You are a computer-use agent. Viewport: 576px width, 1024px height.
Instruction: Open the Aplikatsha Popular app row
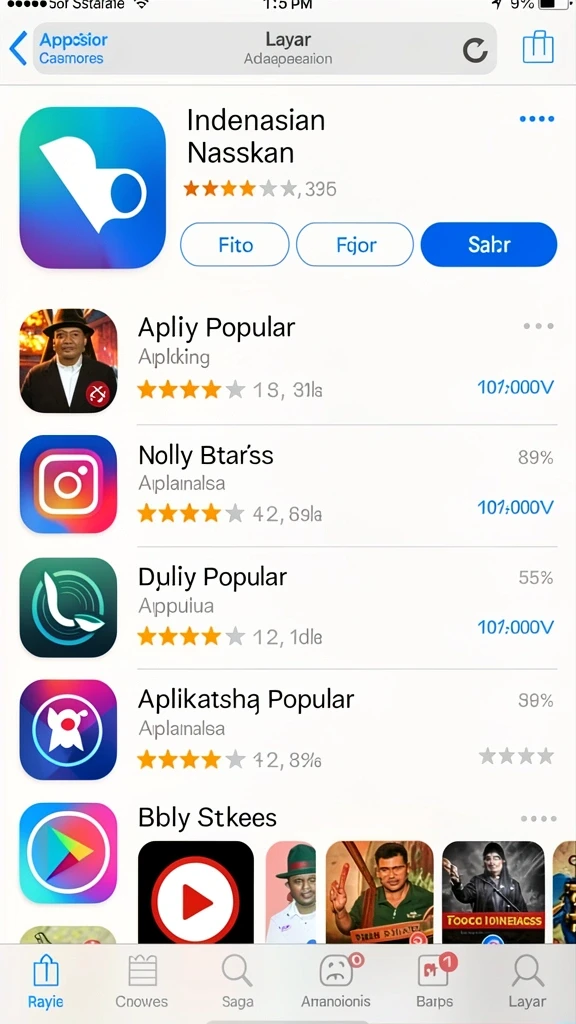288,730
